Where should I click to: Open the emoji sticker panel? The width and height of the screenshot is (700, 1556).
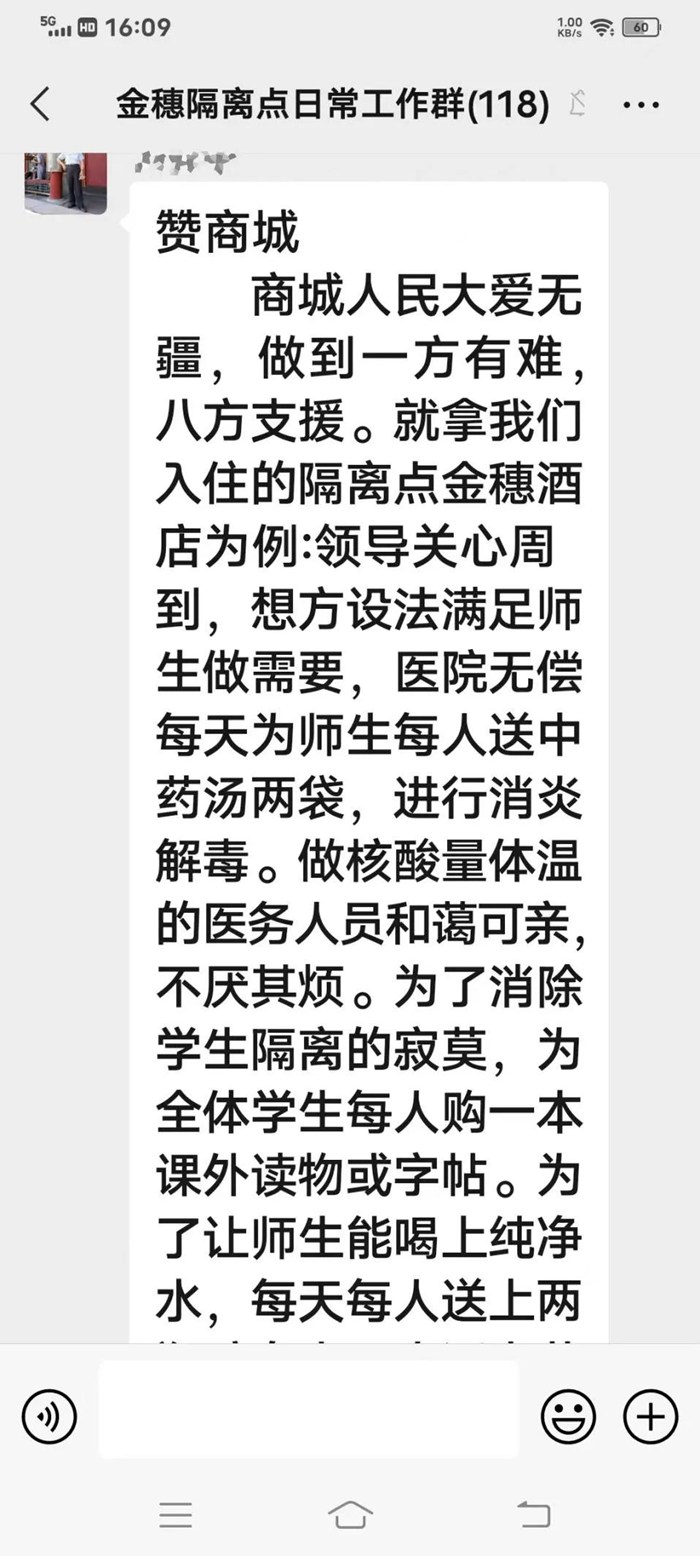pos(568,1416)
